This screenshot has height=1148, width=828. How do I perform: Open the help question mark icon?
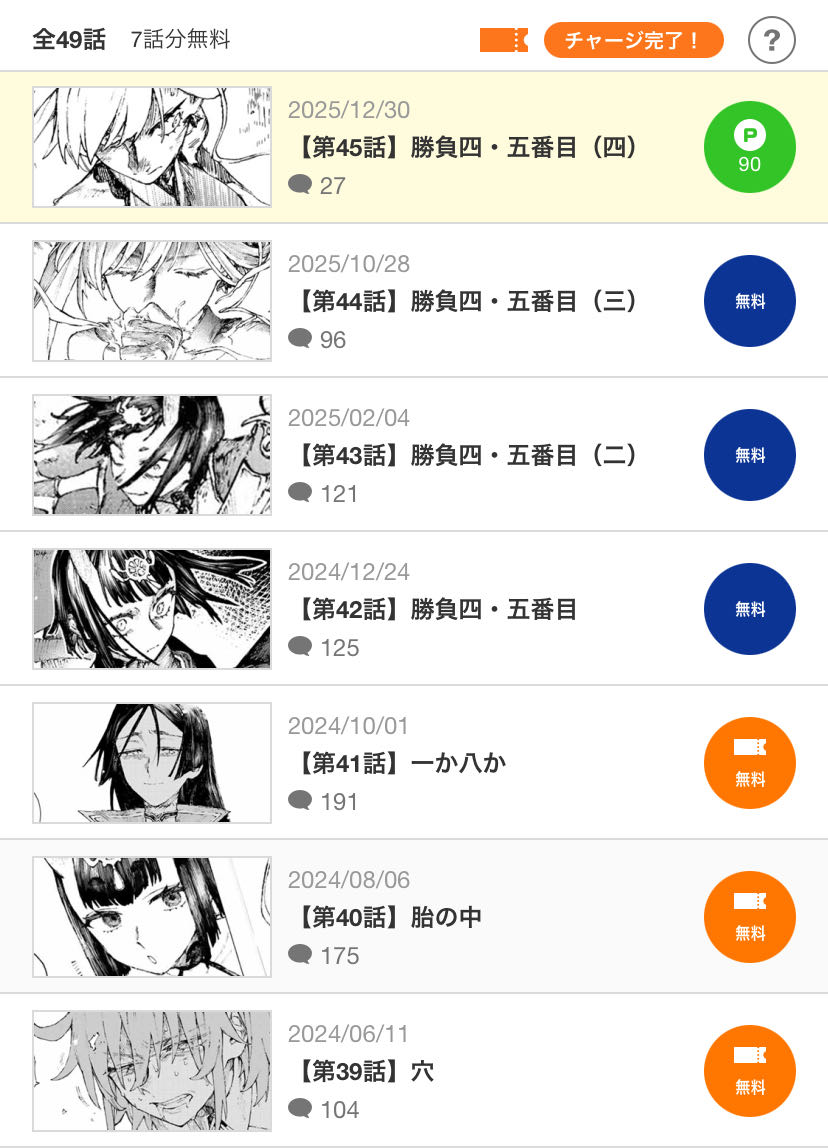click(x=771, y=41)
